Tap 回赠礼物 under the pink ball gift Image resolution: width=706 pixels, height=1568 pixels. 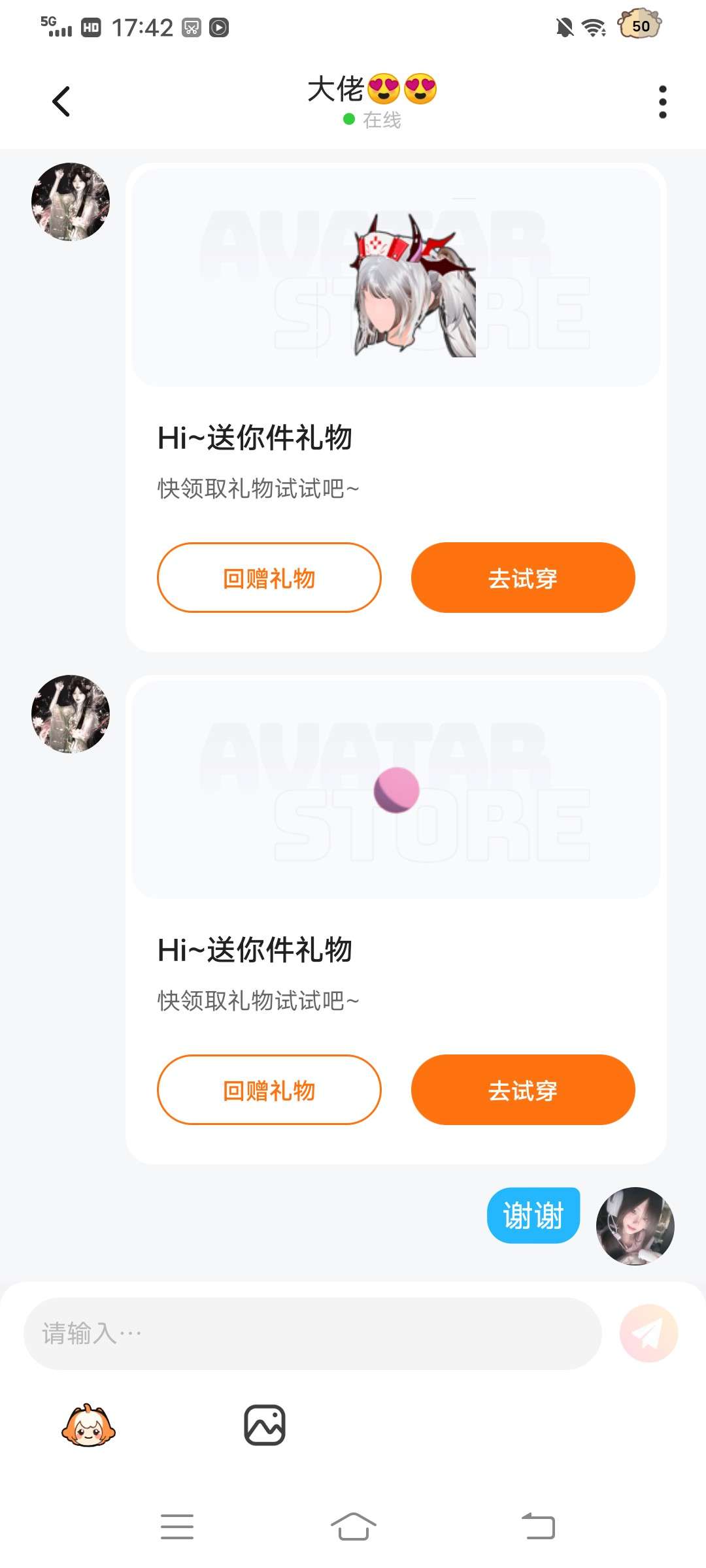(x=269, y=1090)
